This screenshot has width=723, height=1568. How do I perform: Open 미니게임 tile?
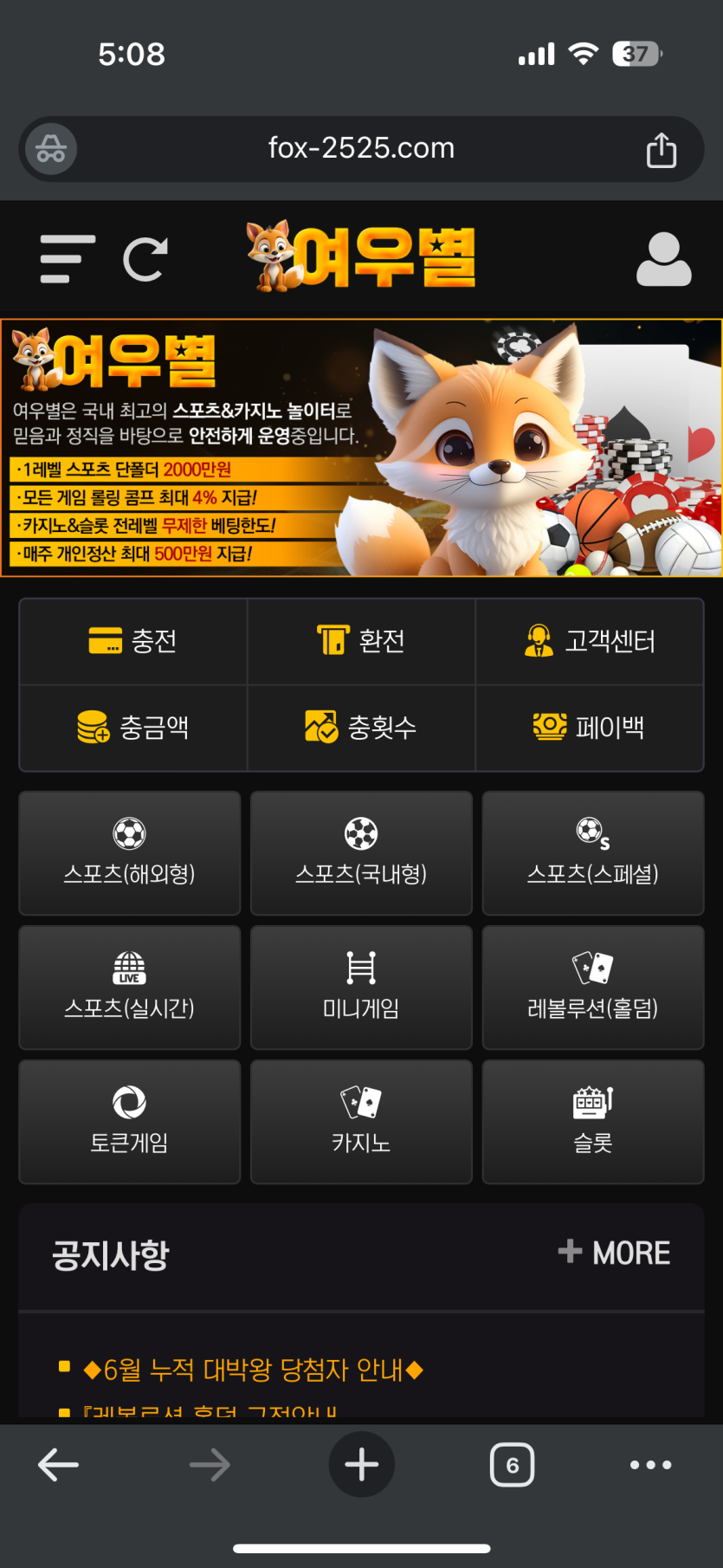pyautogui.click(x=361, y=987)
